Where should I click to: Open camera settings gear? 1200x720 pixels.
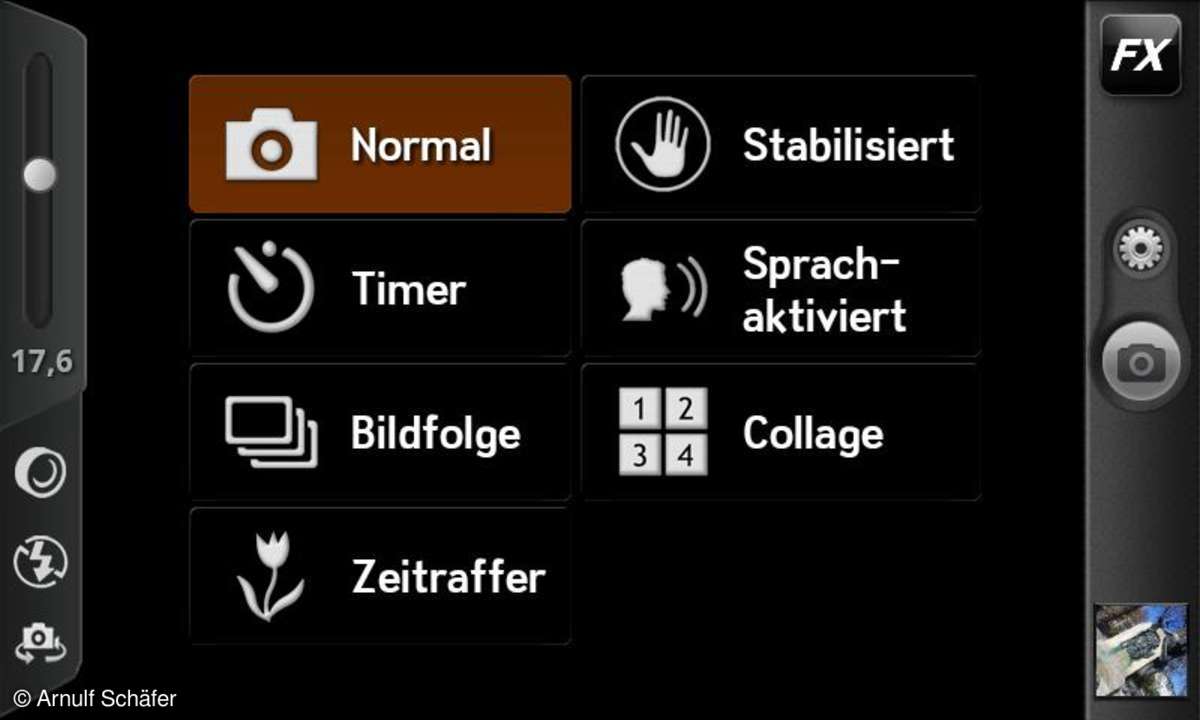(x=1140, y=248)
